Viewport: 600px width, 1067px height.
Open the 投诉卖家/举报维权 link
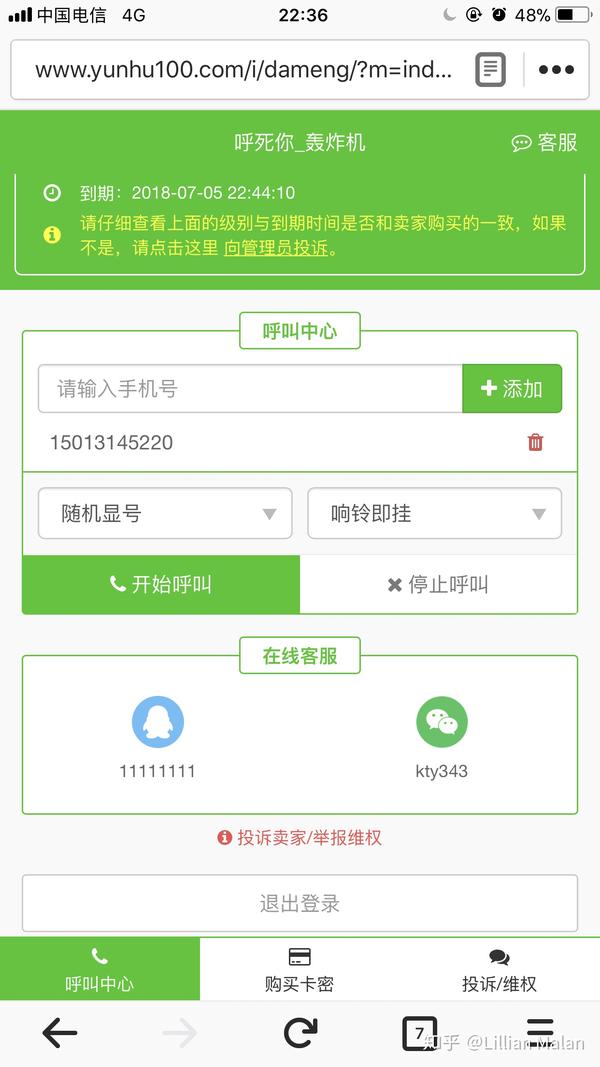tap(300, 838)
